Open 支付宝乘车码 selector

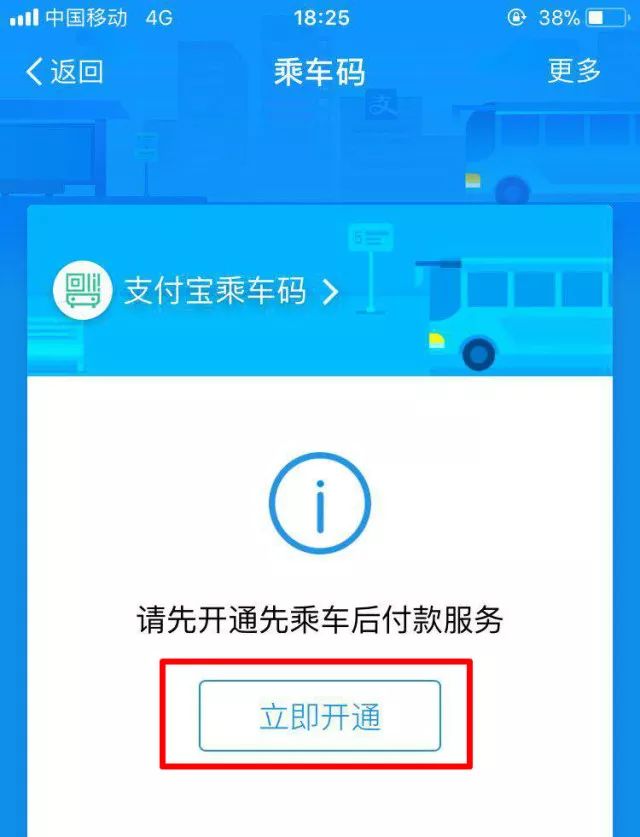214,292
